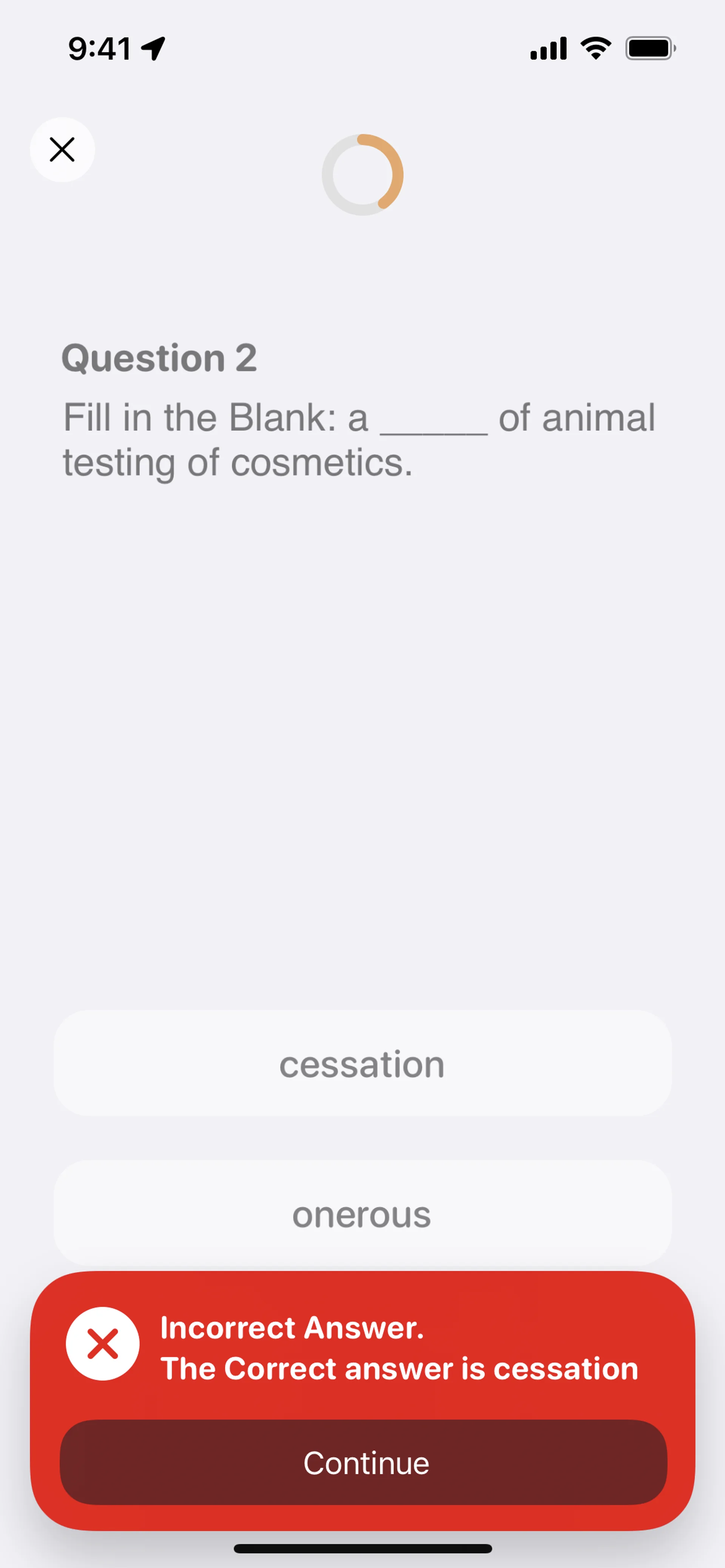
Task: Close the quiz with the X button
Action: click(62, 150)
